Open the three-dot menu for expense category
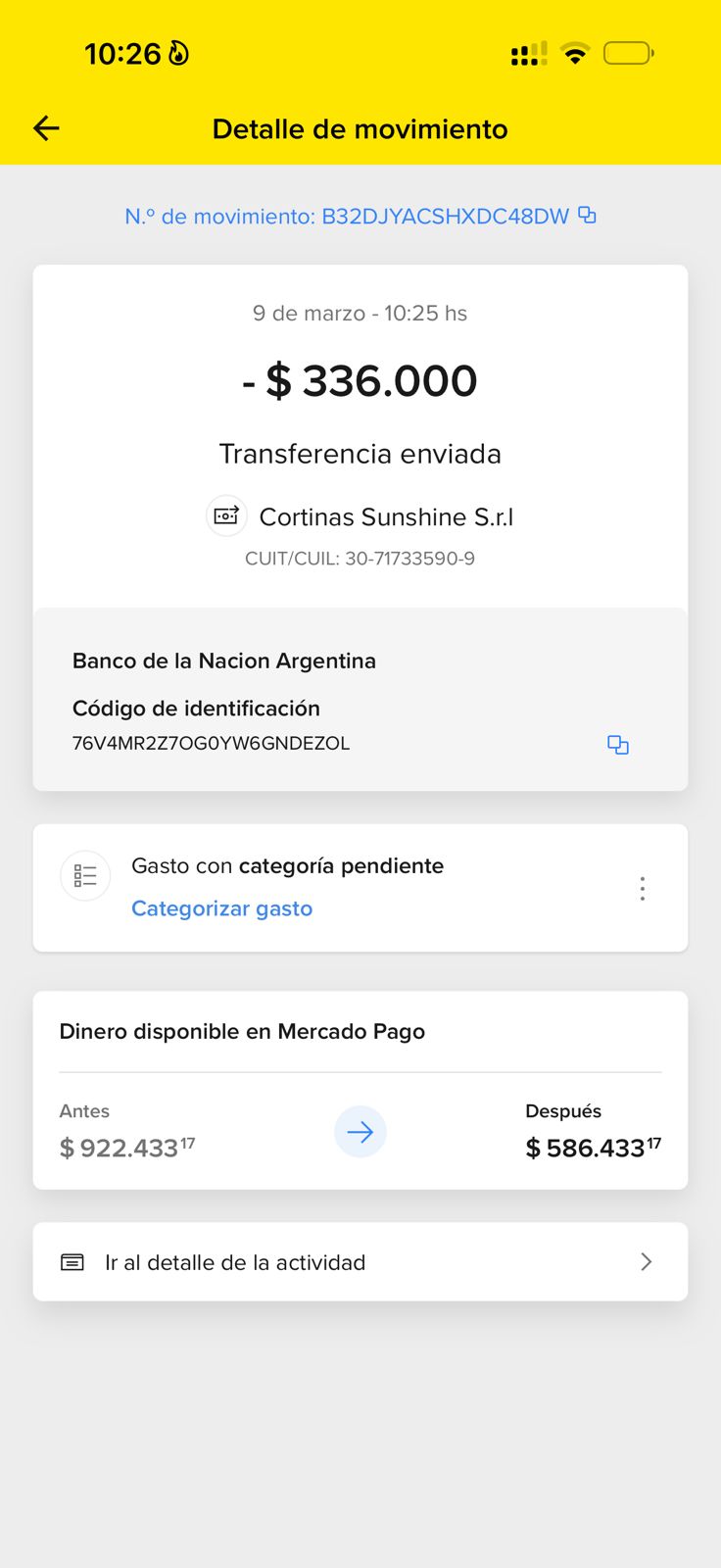 (x=642, y=888)
